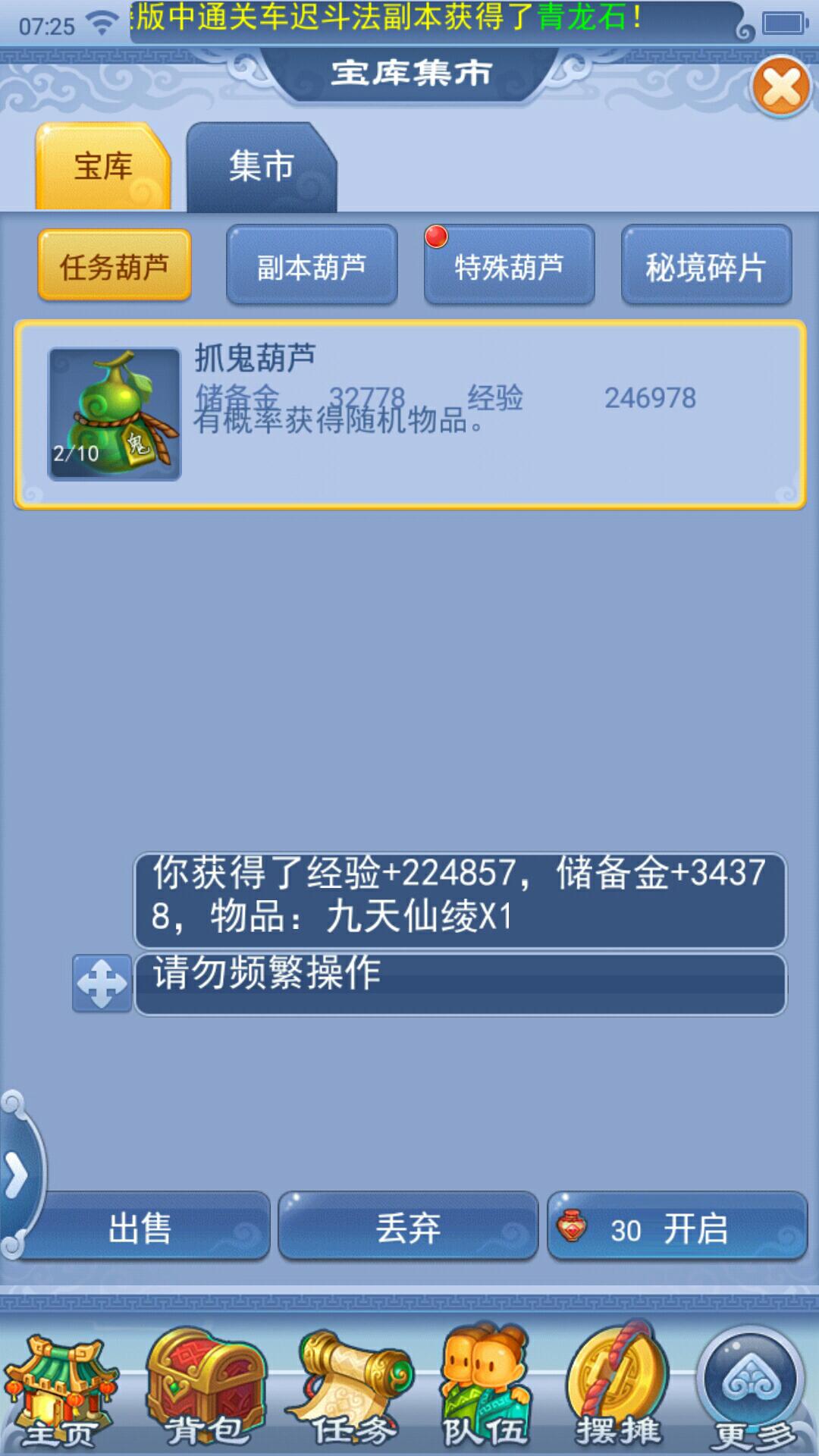819x1456 pixels.
Task: Expand the side panel arrow
Action: 15,1175
